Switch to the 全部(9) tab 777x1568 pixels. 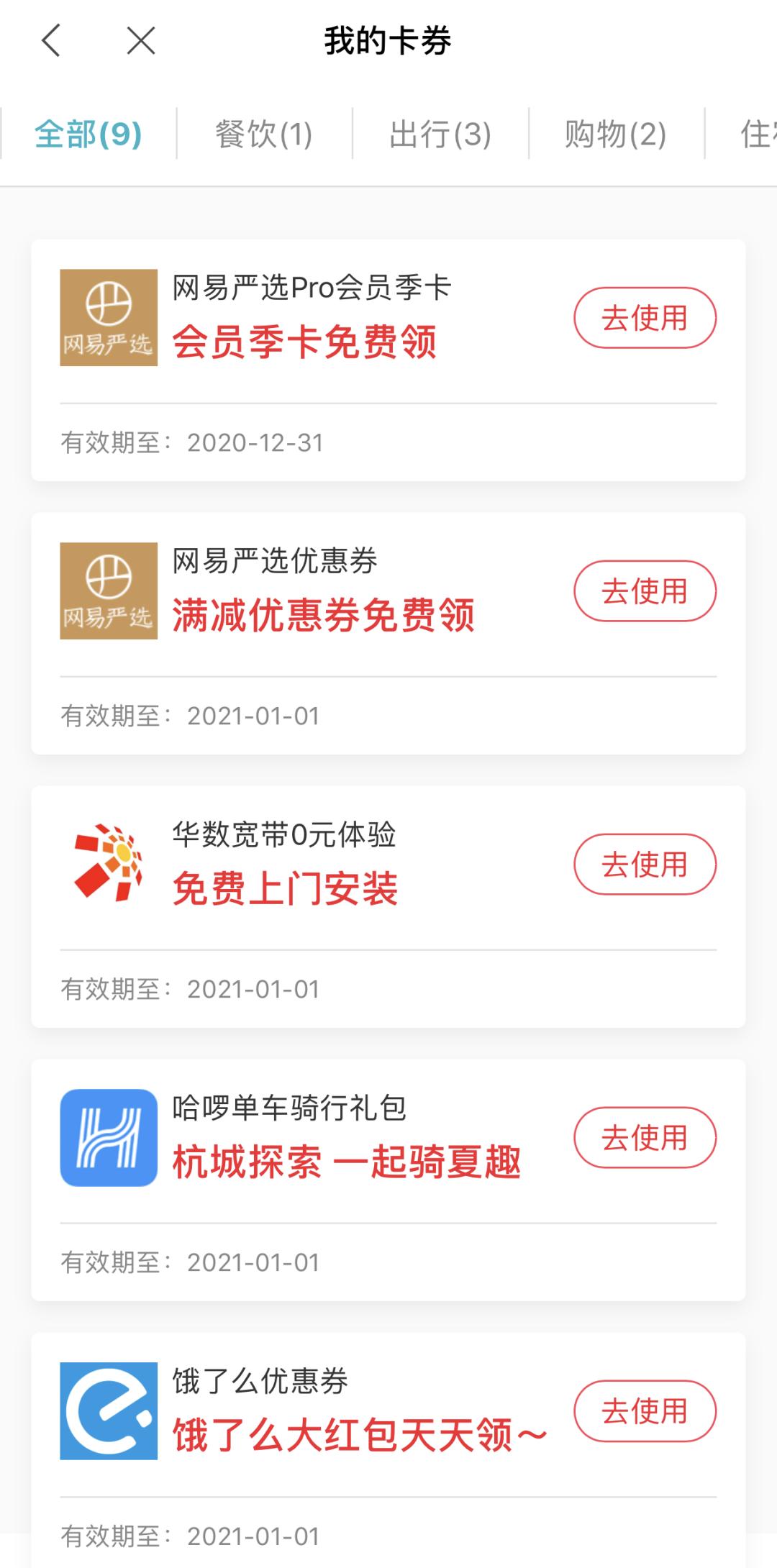(89, 134)
